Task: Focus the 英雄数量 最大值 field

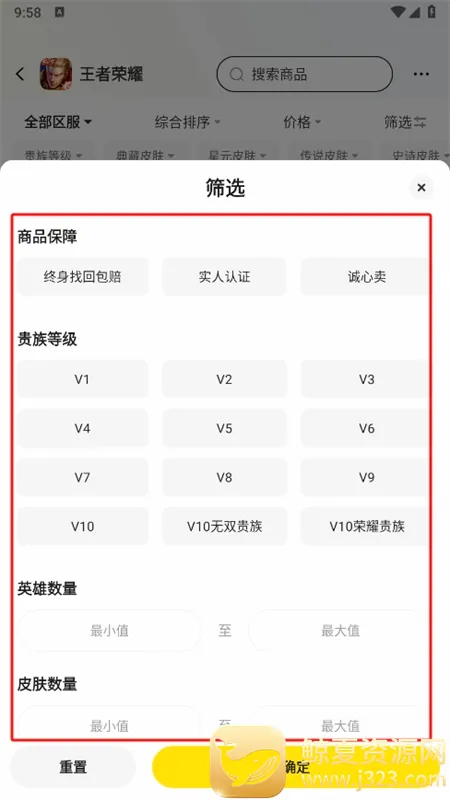Action: click(339, 631)
